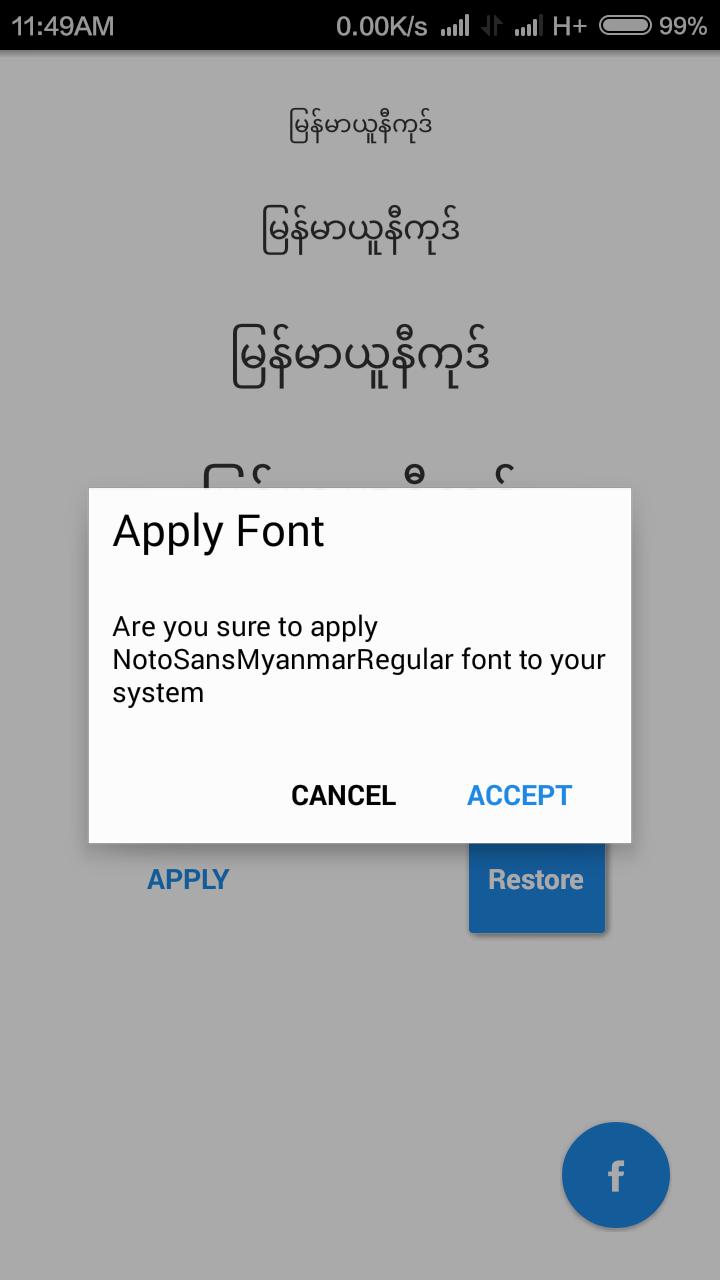Open Facebook via the floating blue button

tap(615, 1175)
